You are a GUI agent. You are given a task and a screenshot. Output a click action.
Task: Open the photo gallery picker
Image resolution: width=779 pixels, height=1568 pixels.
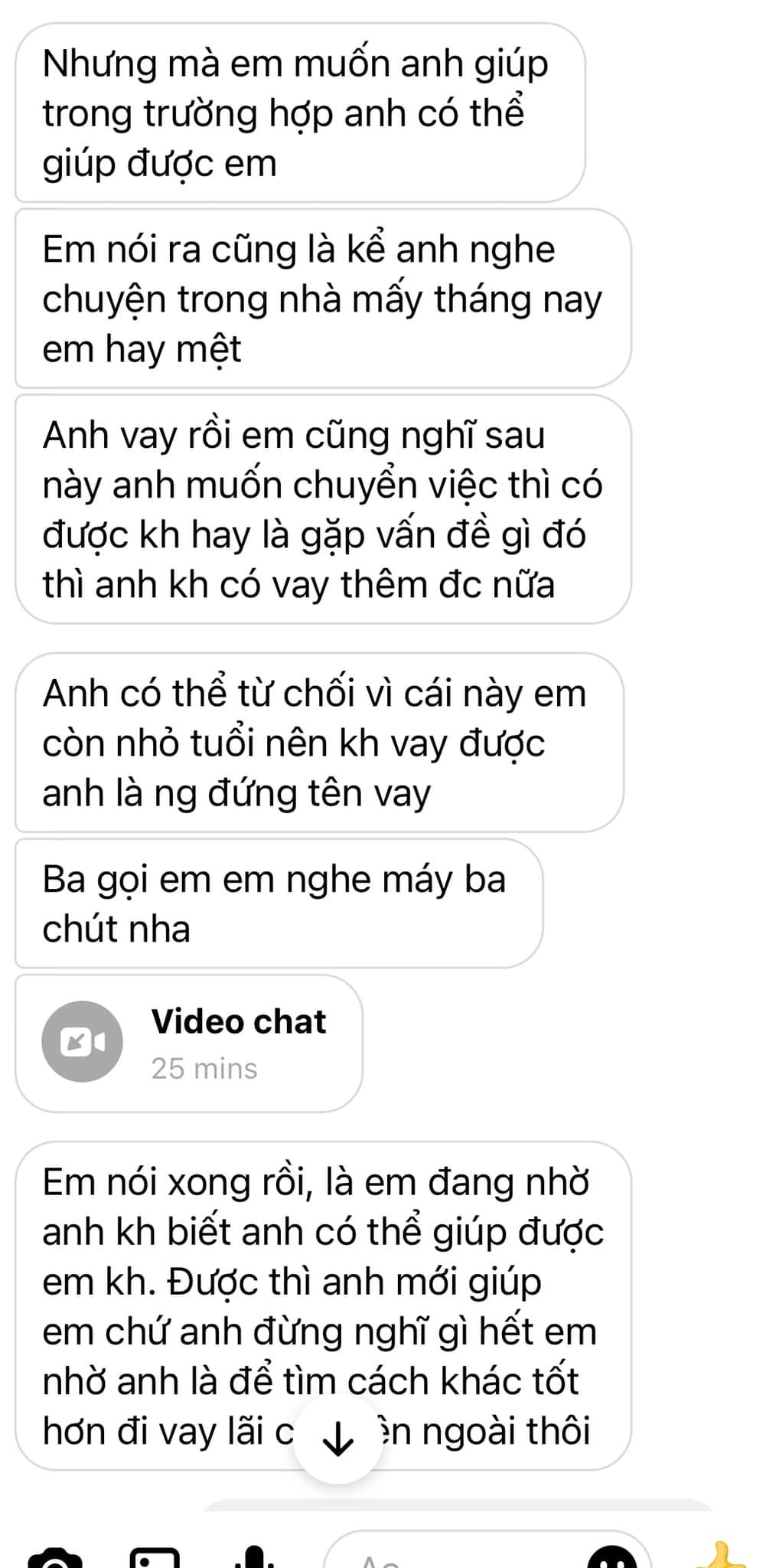pyautogui.click(x=155, y=1558)
